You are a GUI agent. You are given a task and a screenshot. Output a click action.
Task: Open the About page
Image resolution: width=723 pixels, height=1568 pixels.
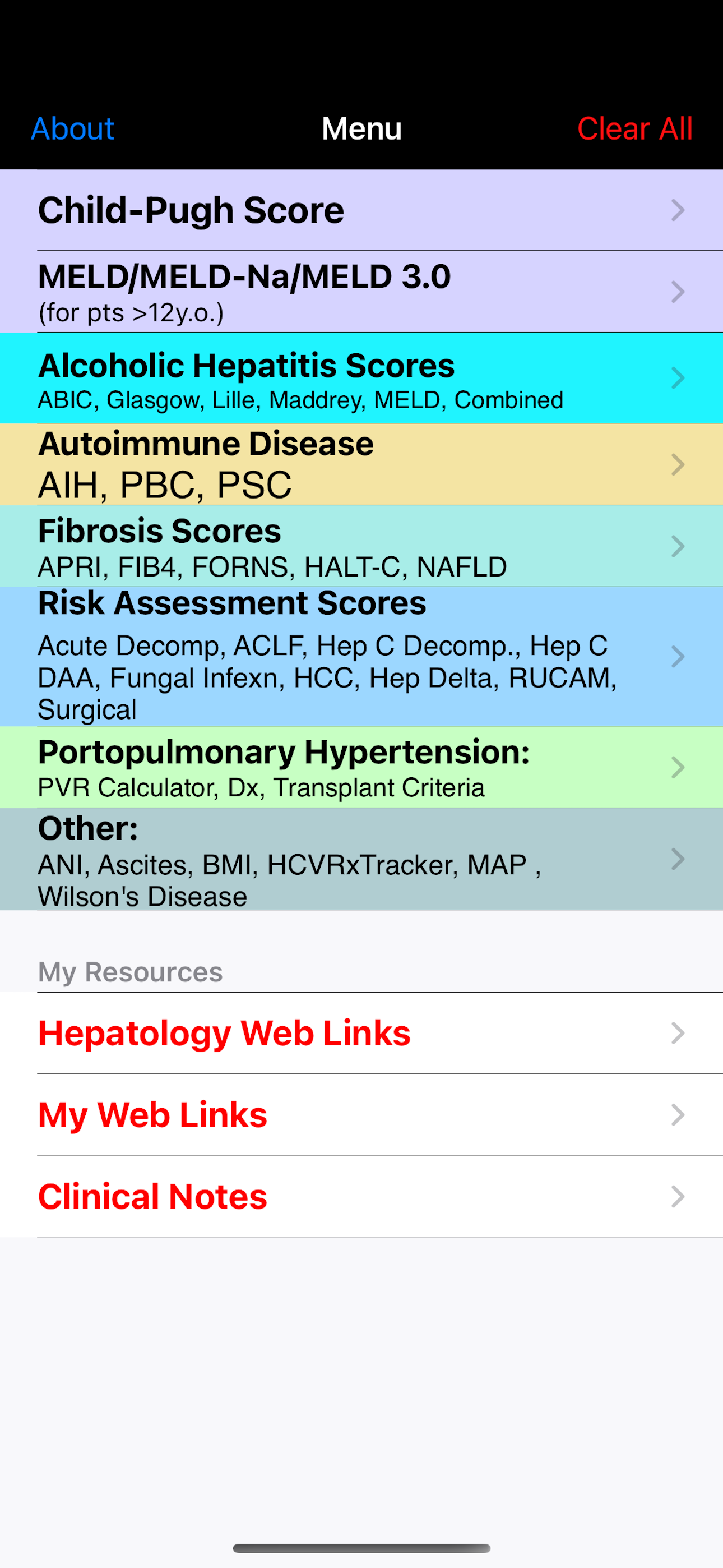pos(71,129)
